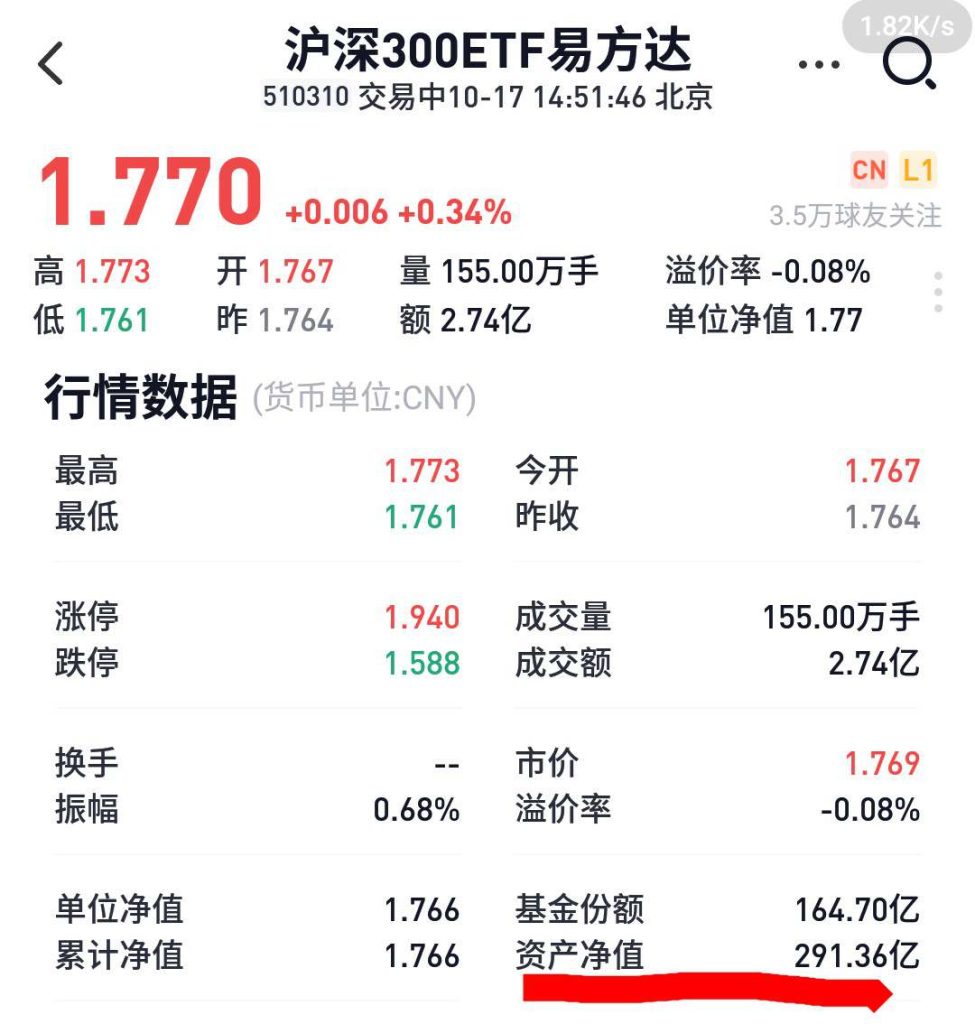975x1024 pixels.
Task: Tap the current price 1.770
Action: tap(147, 185)
